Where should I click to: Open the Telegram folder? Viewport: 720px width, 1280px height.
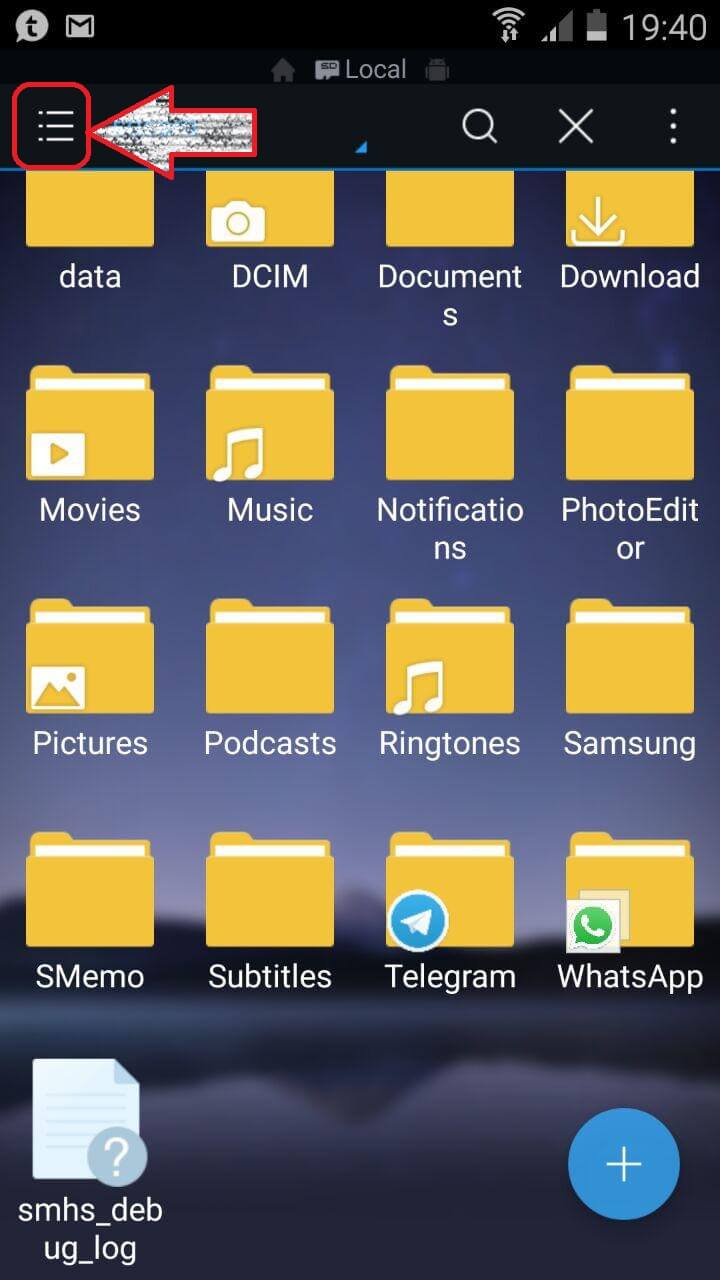coord(450,897)
